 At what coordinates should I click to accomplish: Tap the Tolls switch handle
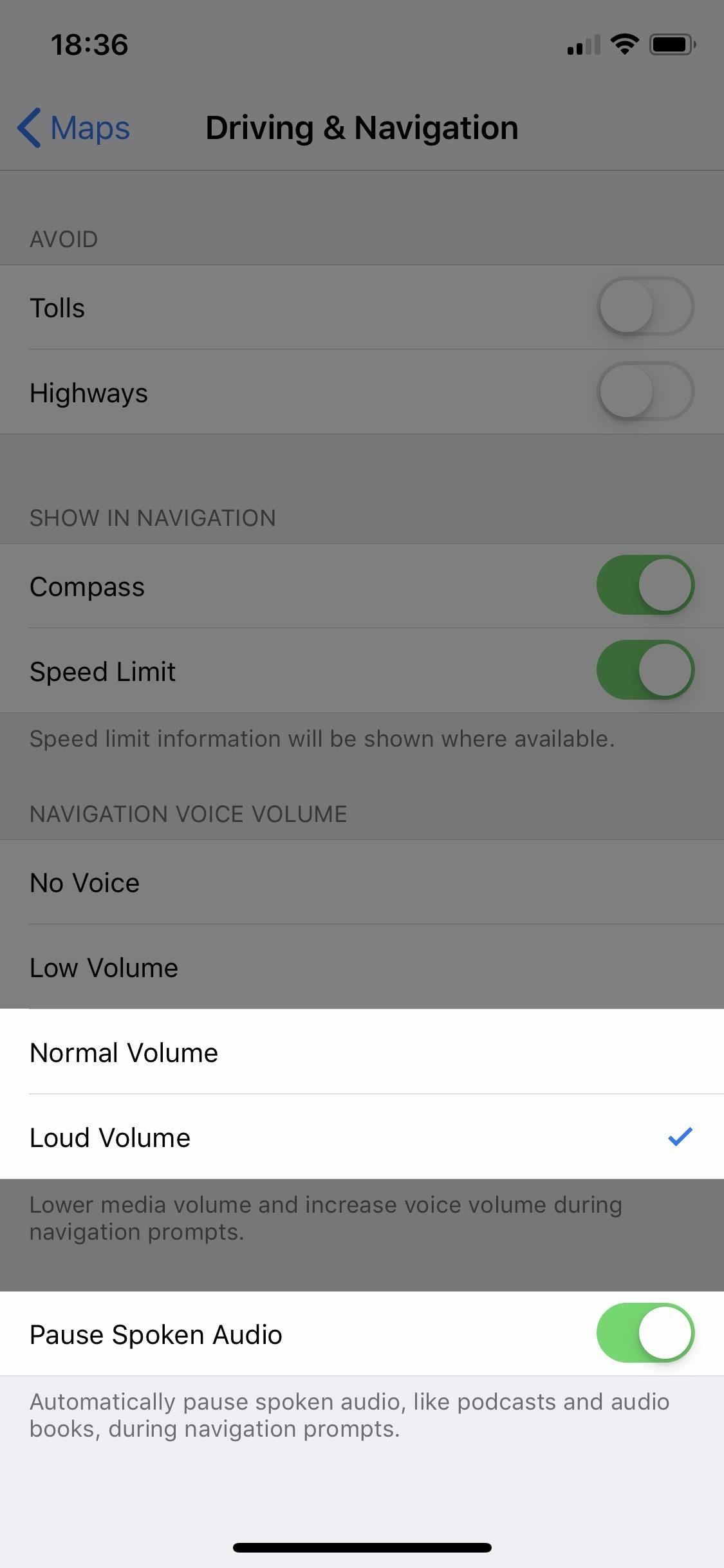click(x=626, y=307)
